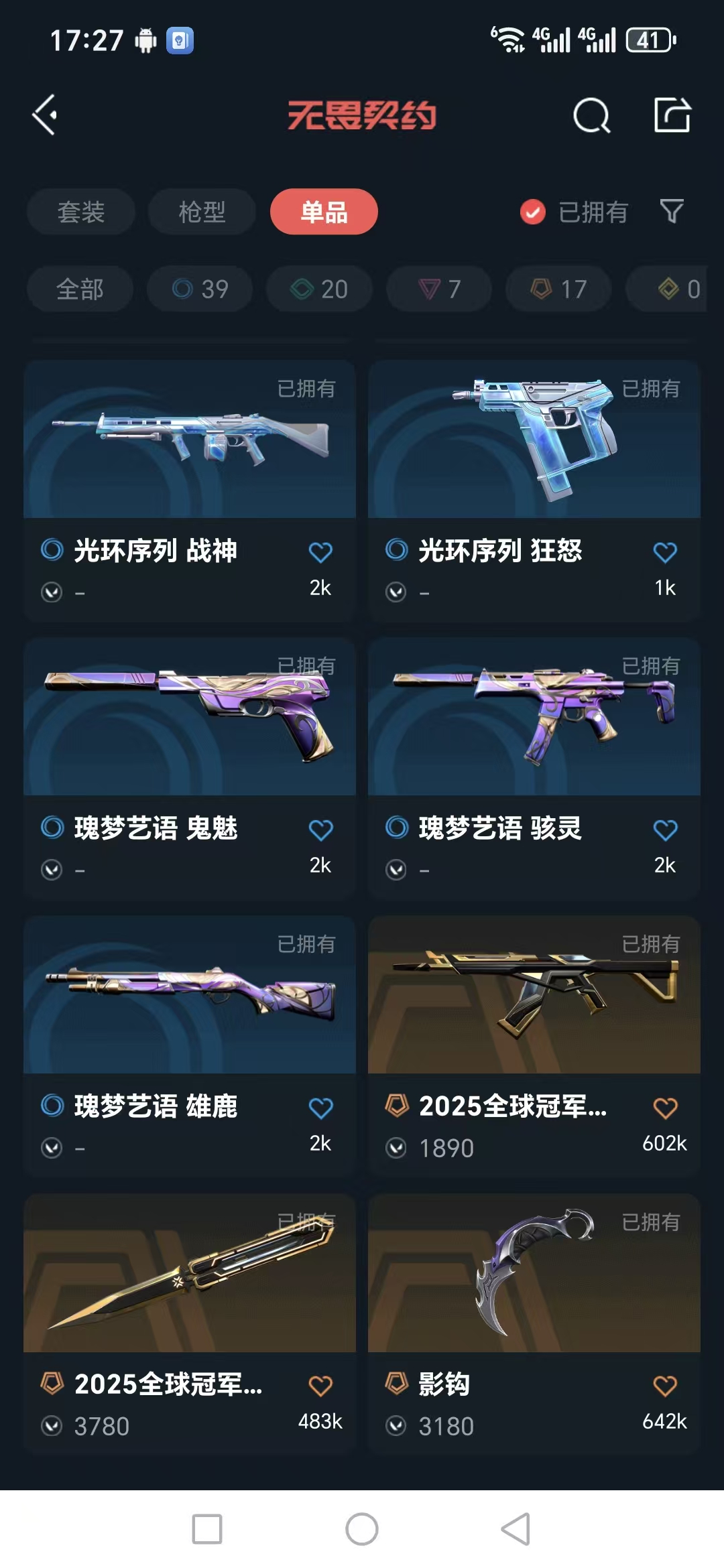
Task: Select the 单品 tab
Action: pyautogui.click(x=324, y=212)
